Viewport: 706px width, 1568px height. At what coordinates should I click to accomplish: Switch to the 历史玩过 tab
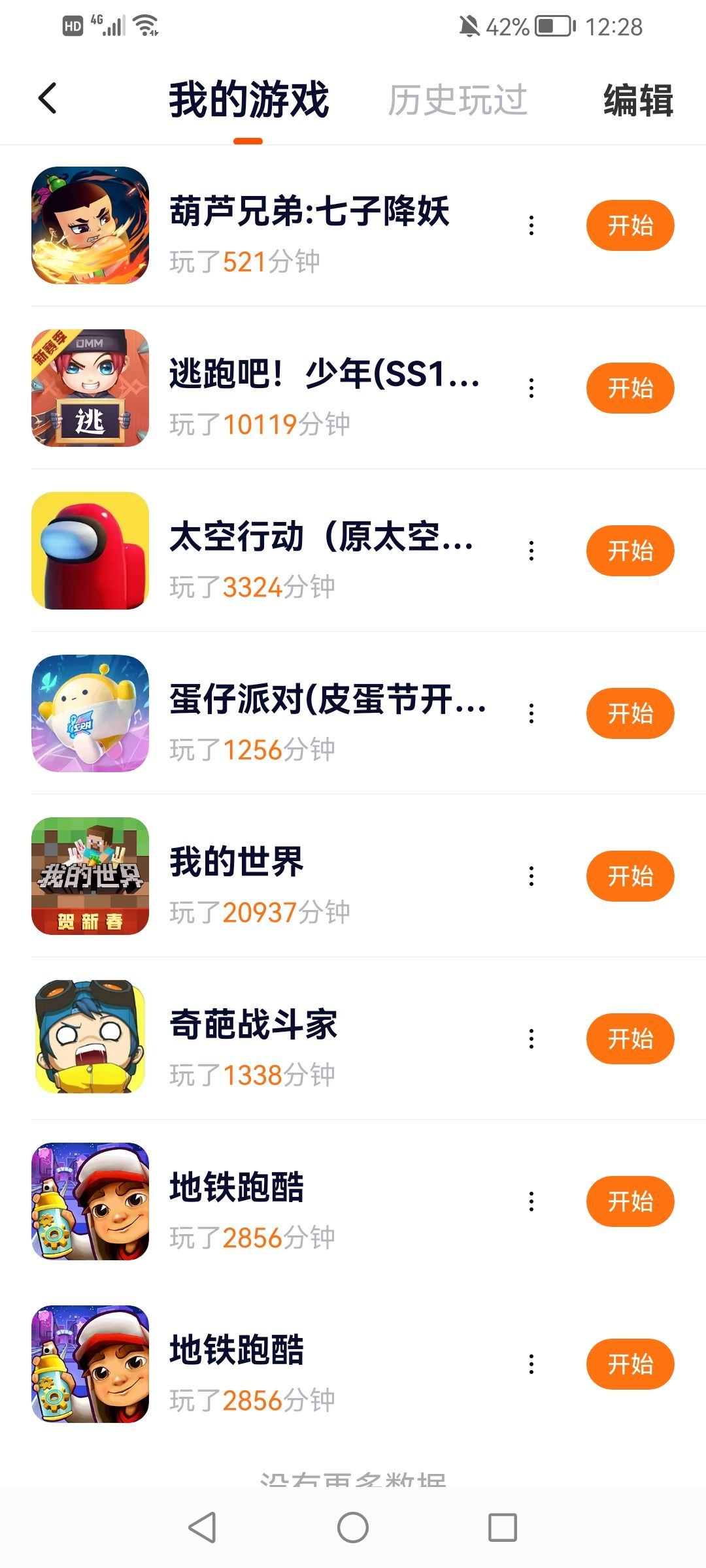(458, 100)
